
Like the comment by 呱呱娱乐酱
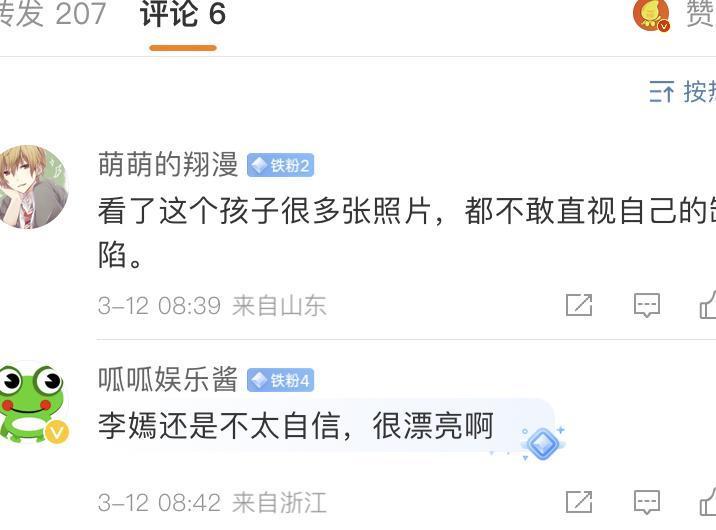[707, 501]
